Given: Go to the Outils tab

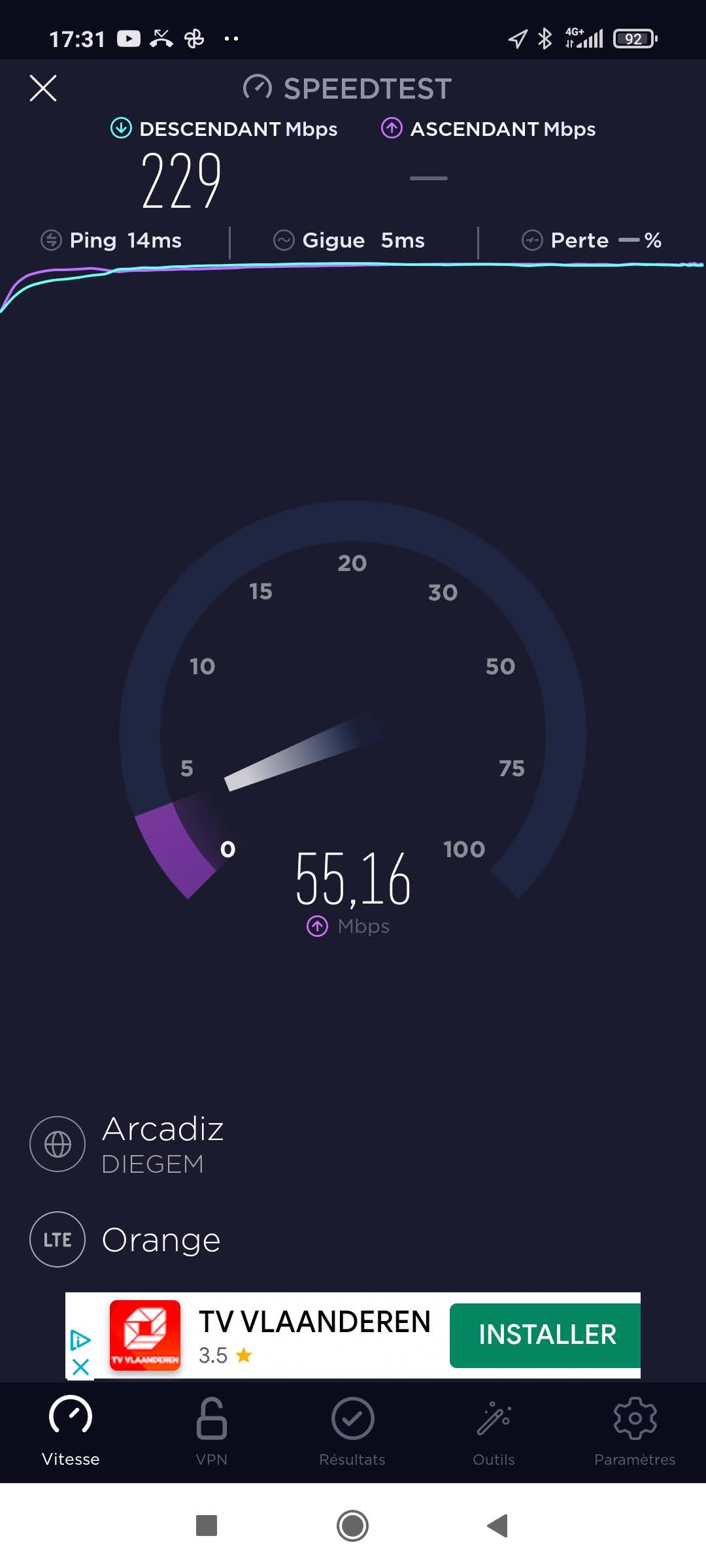Looking at the screenshot, I should tap(494, 1431).
